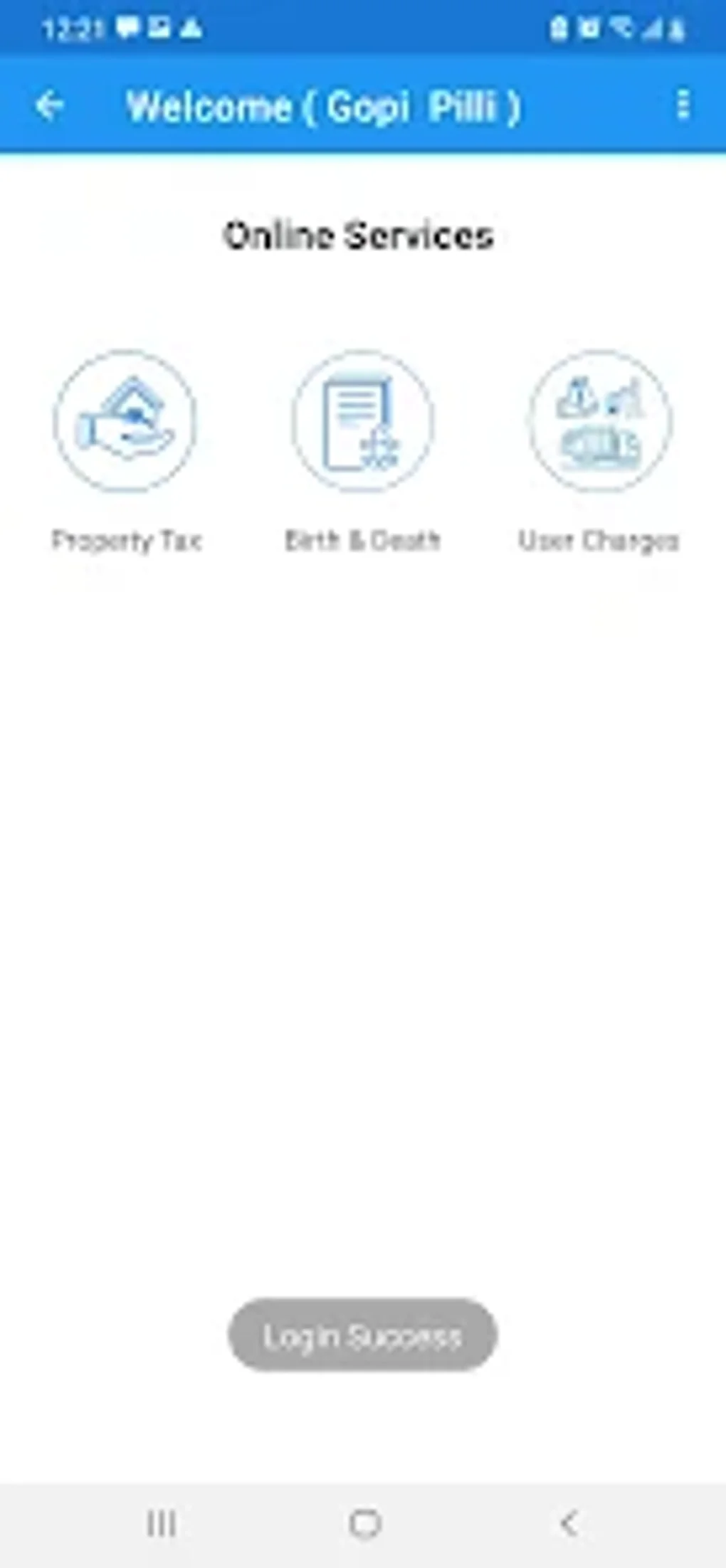Tap the back arrow in the header
Viewport: 726px width, 1568px height.
point(48,105)
